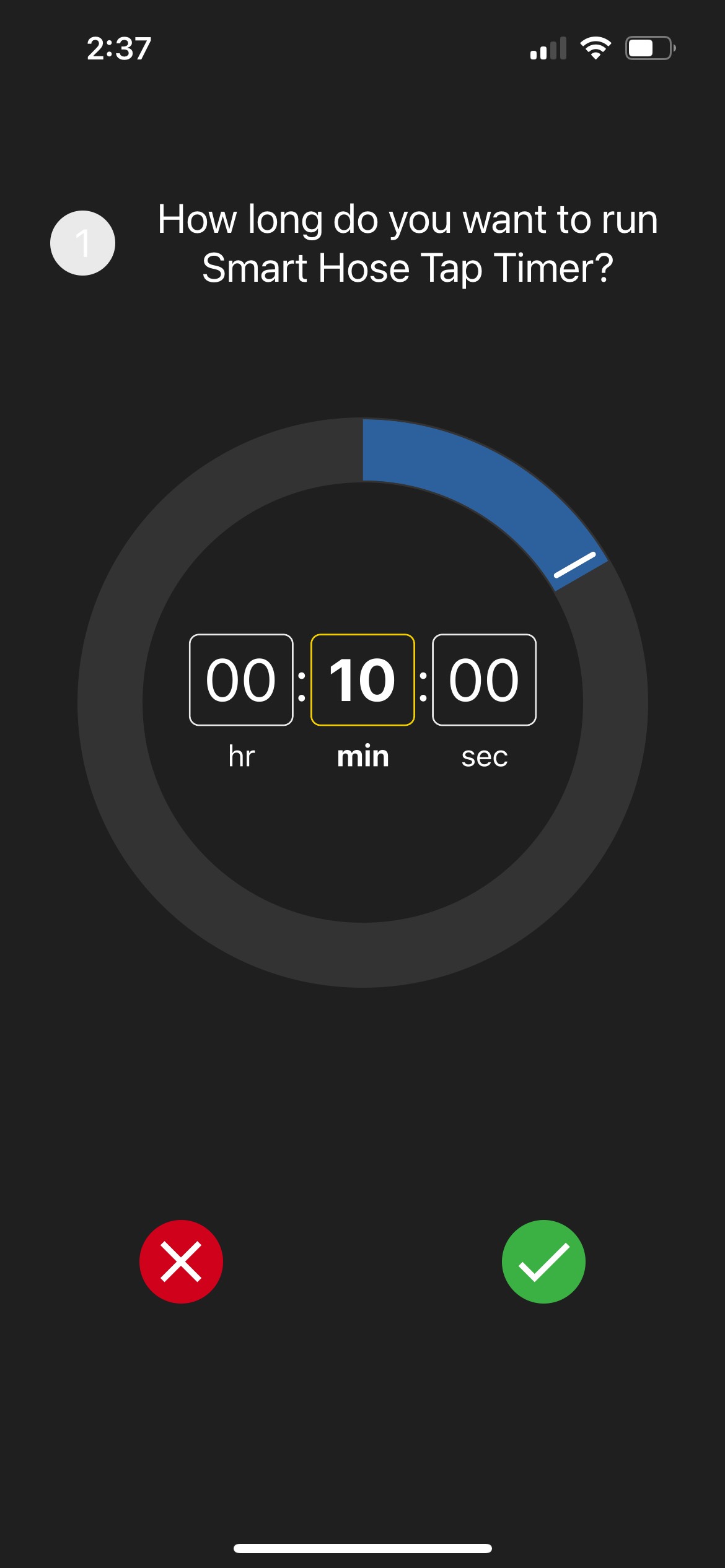Cancel with the red X button
The width and height of the screenshot is (725, 1568).
pyautogui.click(x=181, y=1261)
